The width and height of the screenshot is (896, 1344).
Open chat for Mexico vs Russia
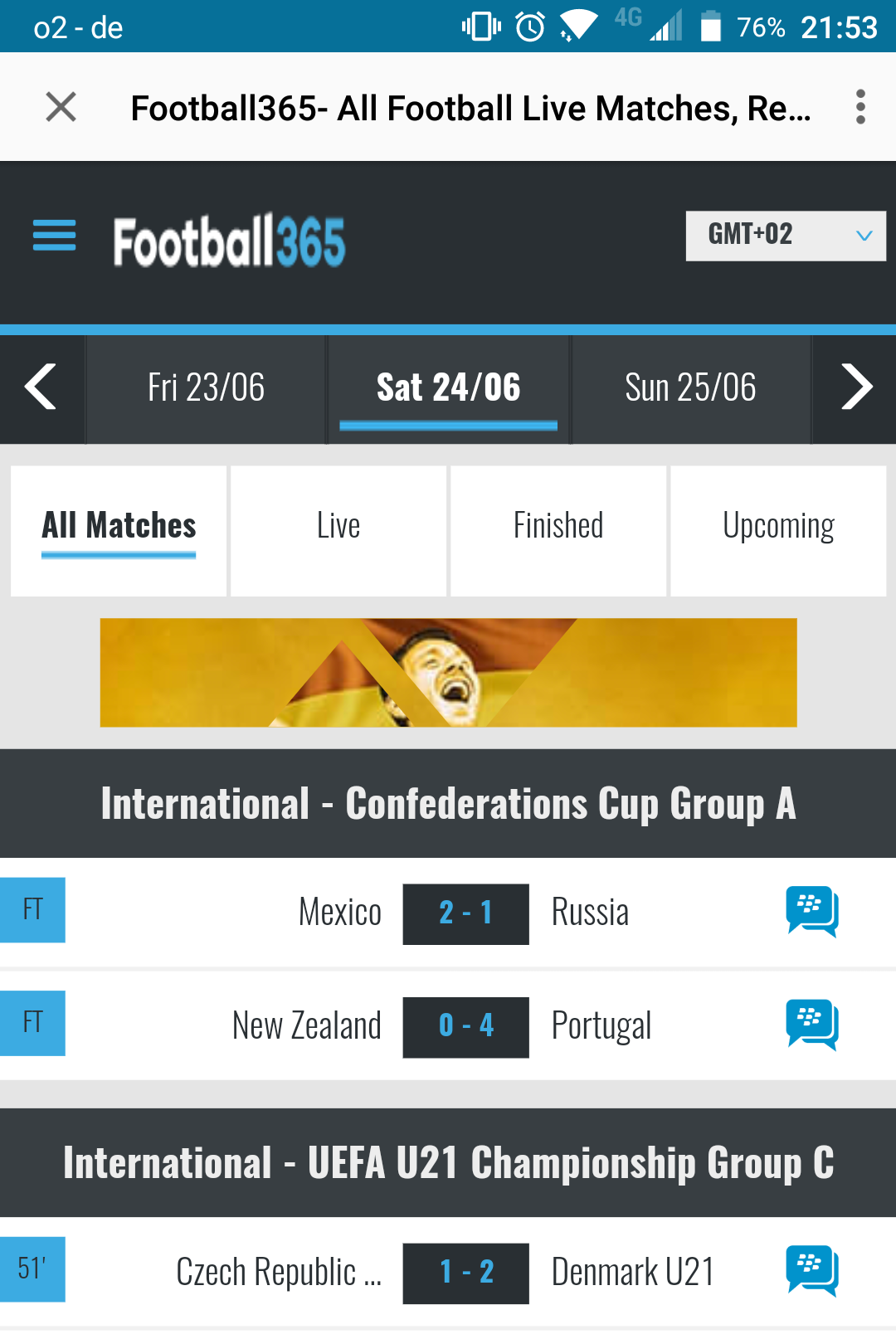(x=812, y=912)
